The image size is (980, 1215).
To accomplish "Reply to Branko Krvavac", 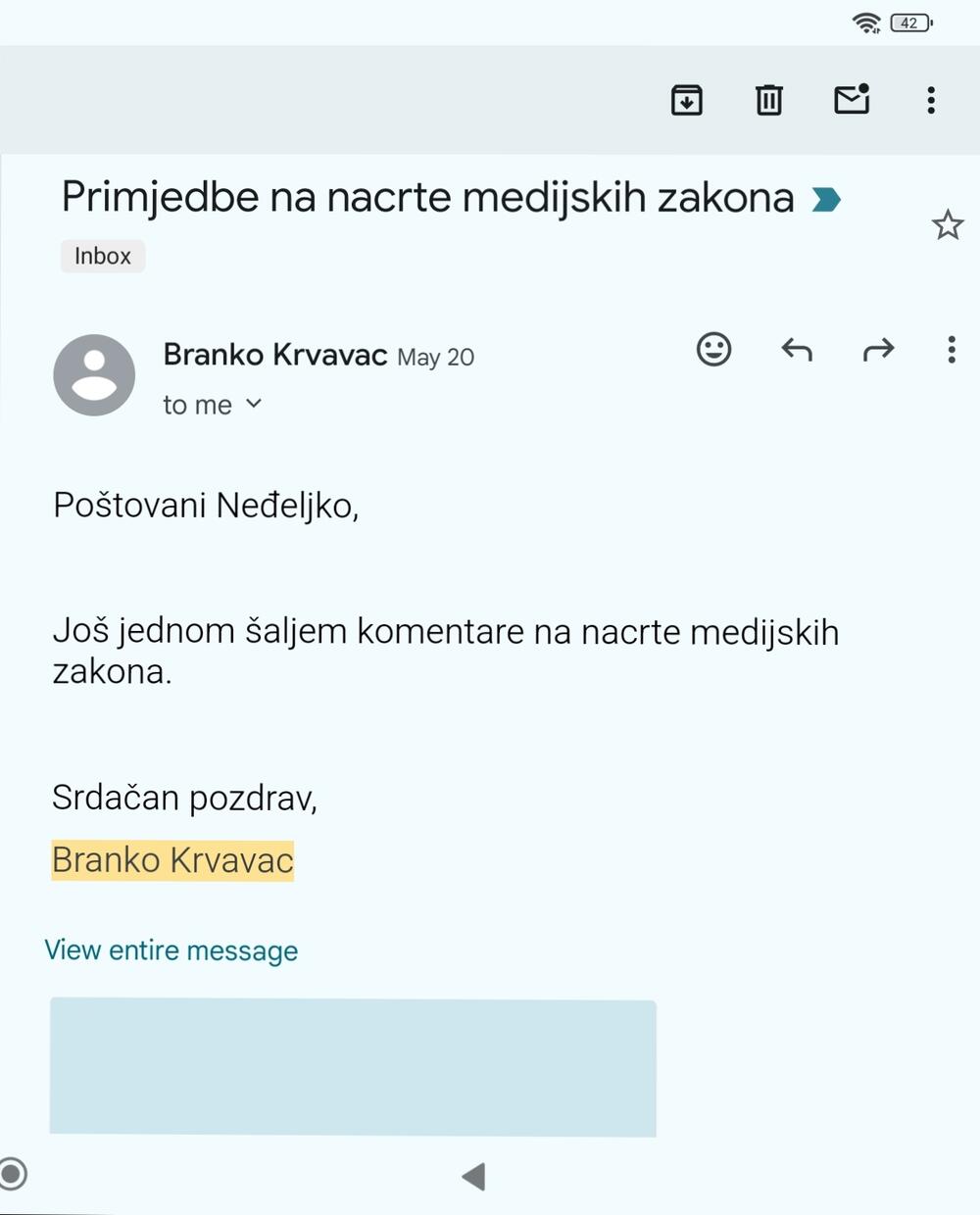I will point(797,349).
